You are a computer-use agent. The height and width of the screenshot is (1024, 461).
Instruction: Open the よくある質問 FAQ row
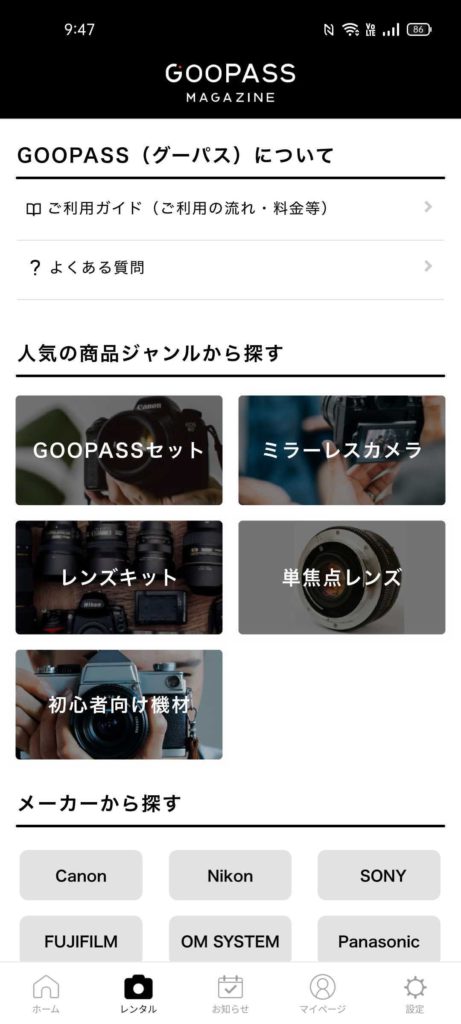tap(230, 268)
